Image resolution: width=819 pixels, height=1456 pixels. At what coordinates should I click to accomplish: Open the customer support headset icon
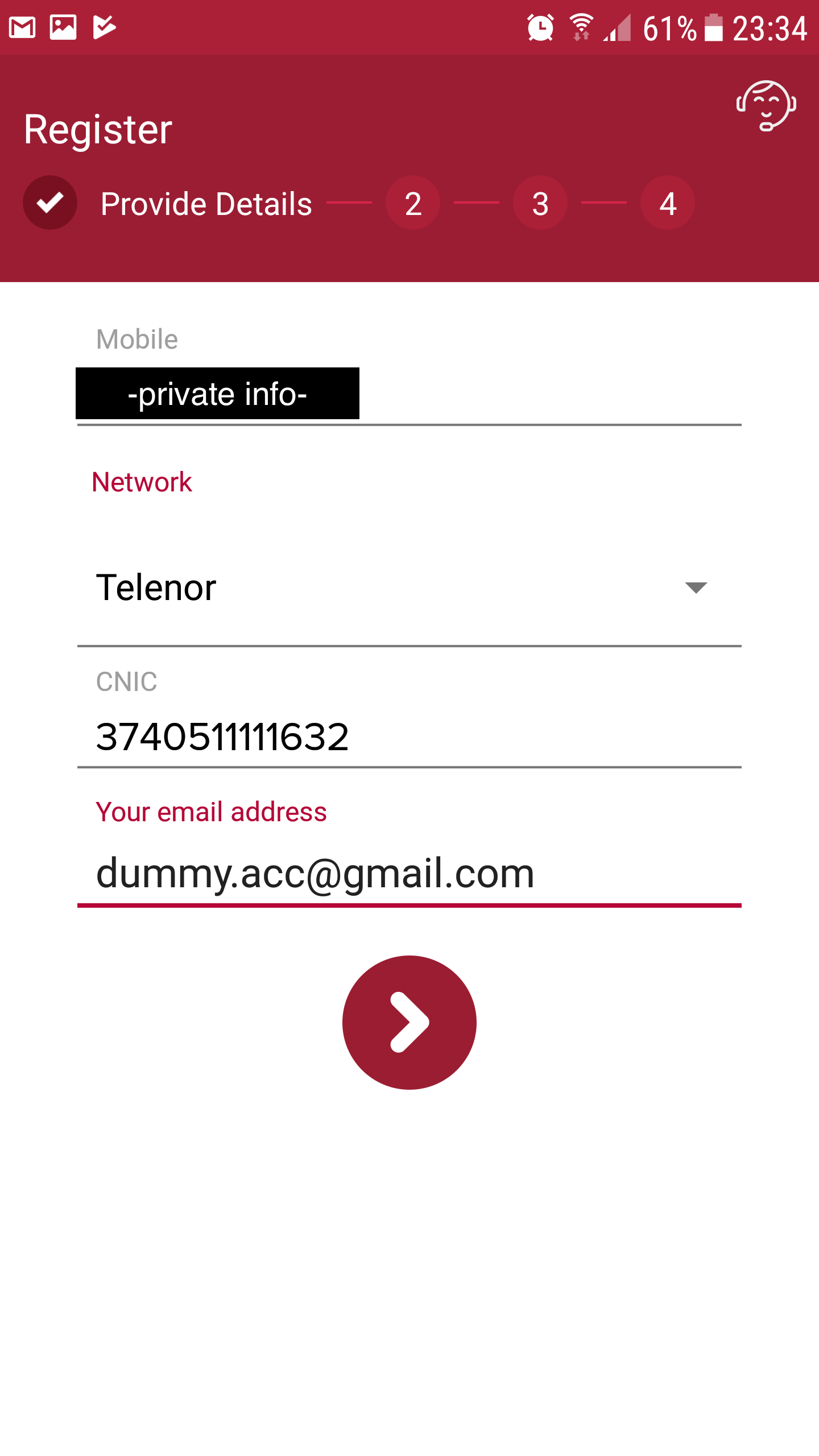pos(766,106)
